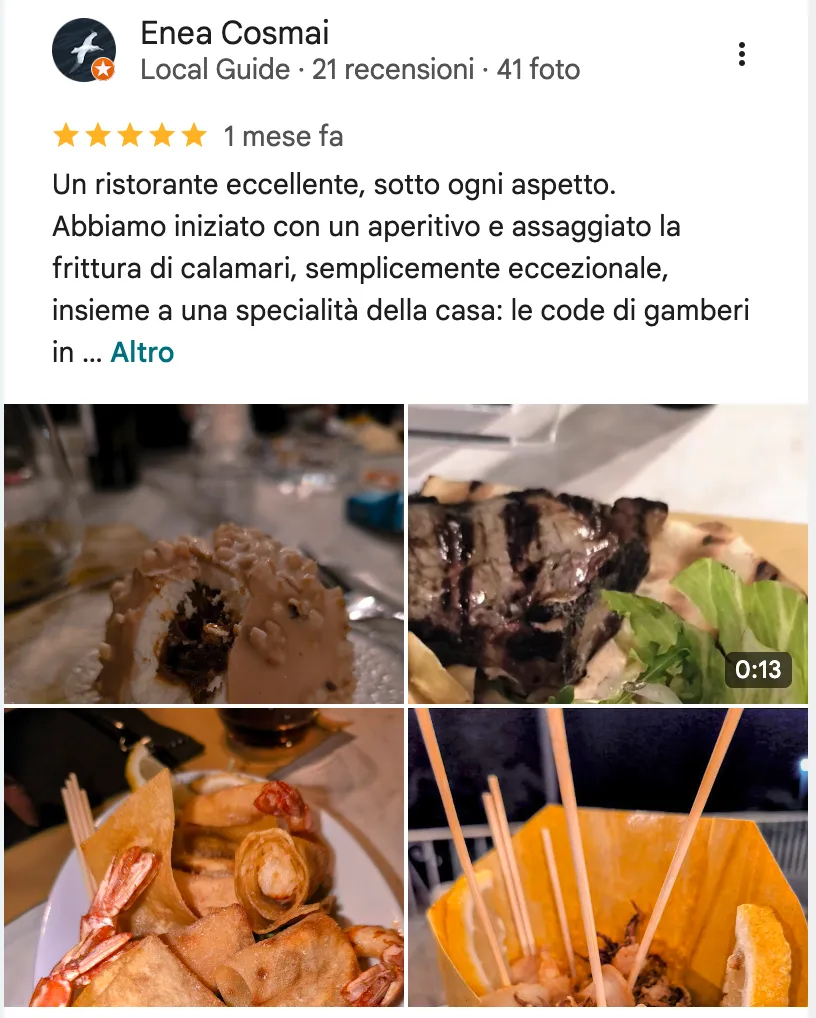This screenshot has width=816, height=1018.
Task: Expand the review text with Altro
Action: (142, 352)
